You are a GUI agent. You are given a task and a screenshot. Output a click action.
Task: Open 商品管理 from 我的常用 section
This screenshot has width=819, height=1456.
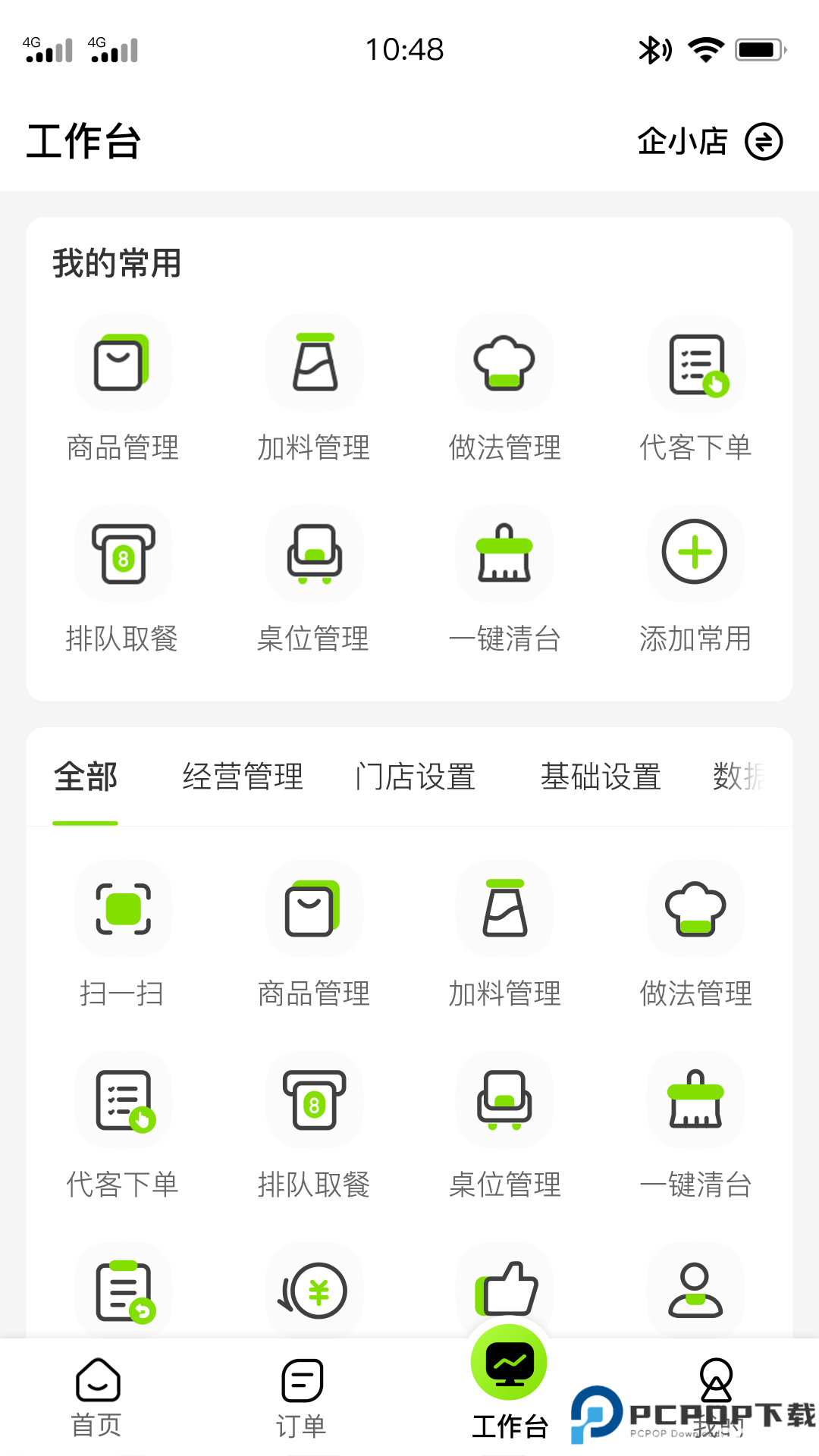(124, 362)
